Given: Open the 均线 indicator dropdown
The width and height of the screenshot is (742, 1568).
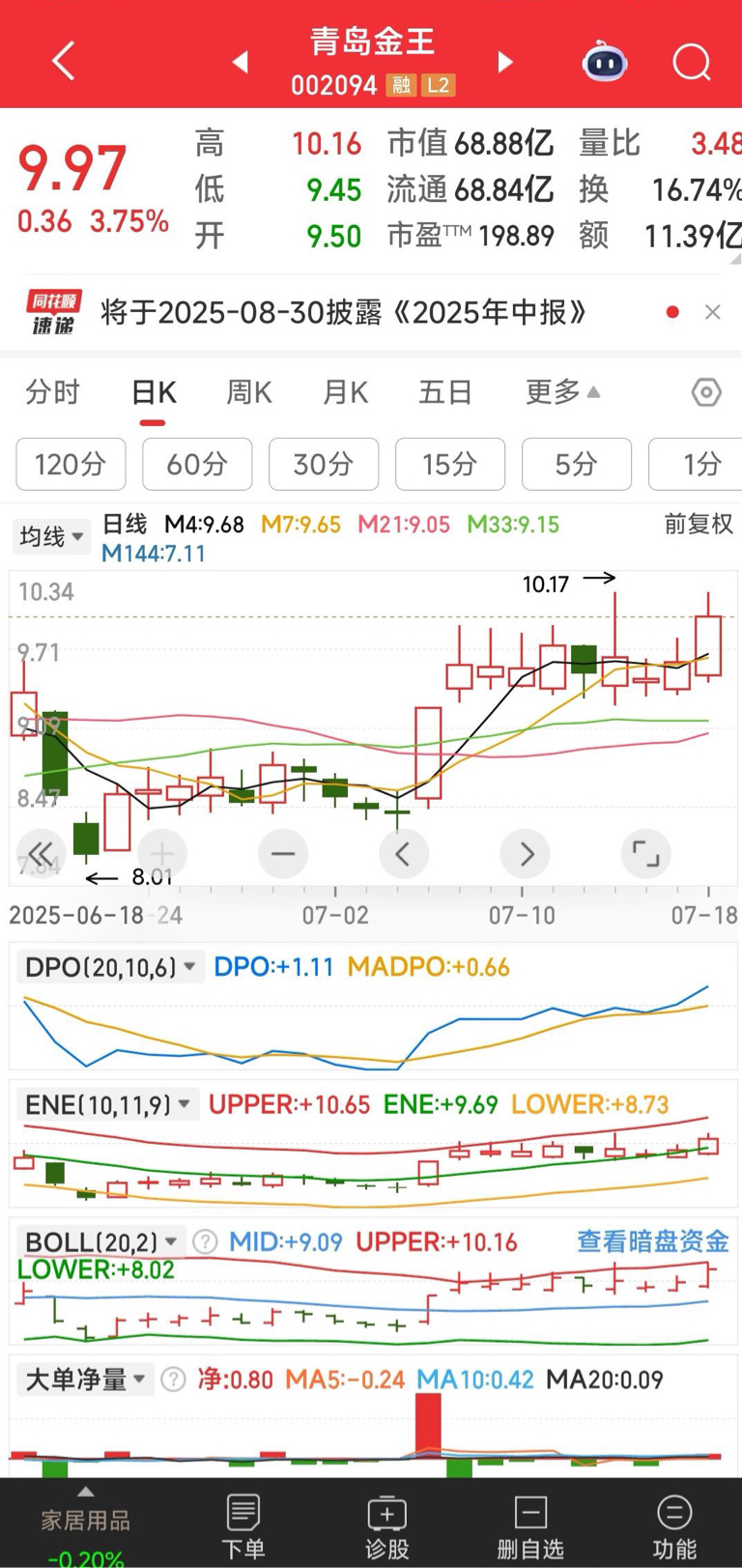Looking at the screenshot, I should pos(52,536).
